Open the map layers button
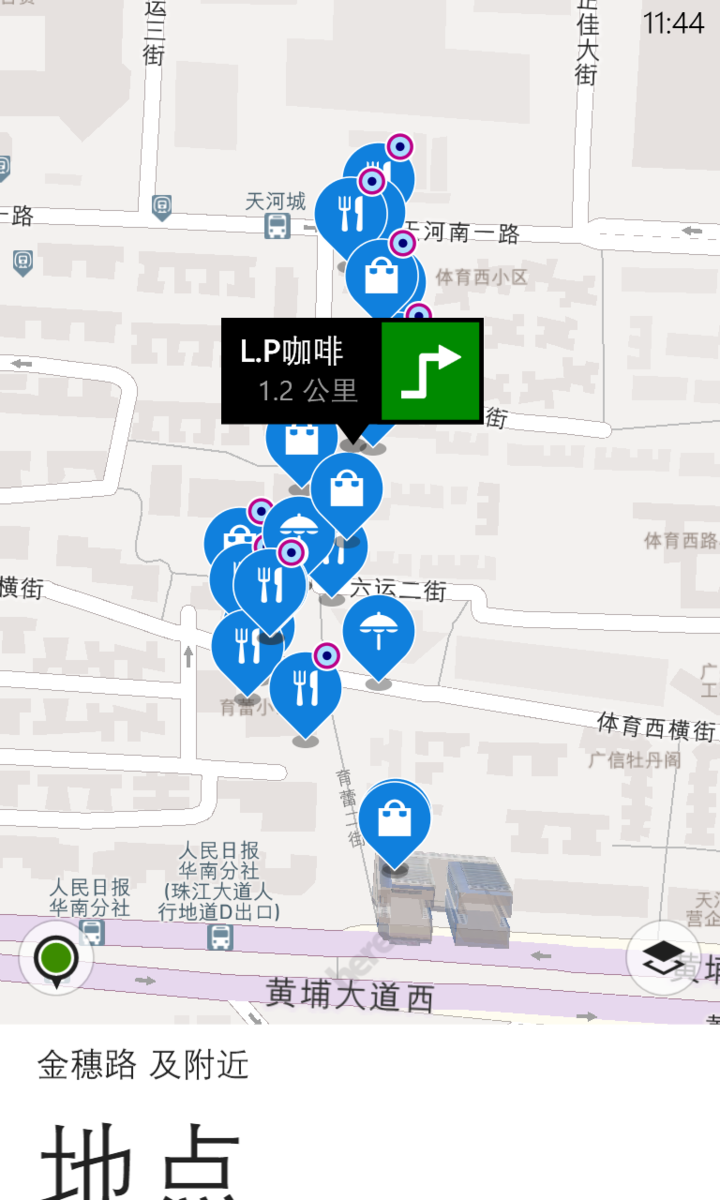The width and height of the screenshot is (720, 1200). point(663,957)
